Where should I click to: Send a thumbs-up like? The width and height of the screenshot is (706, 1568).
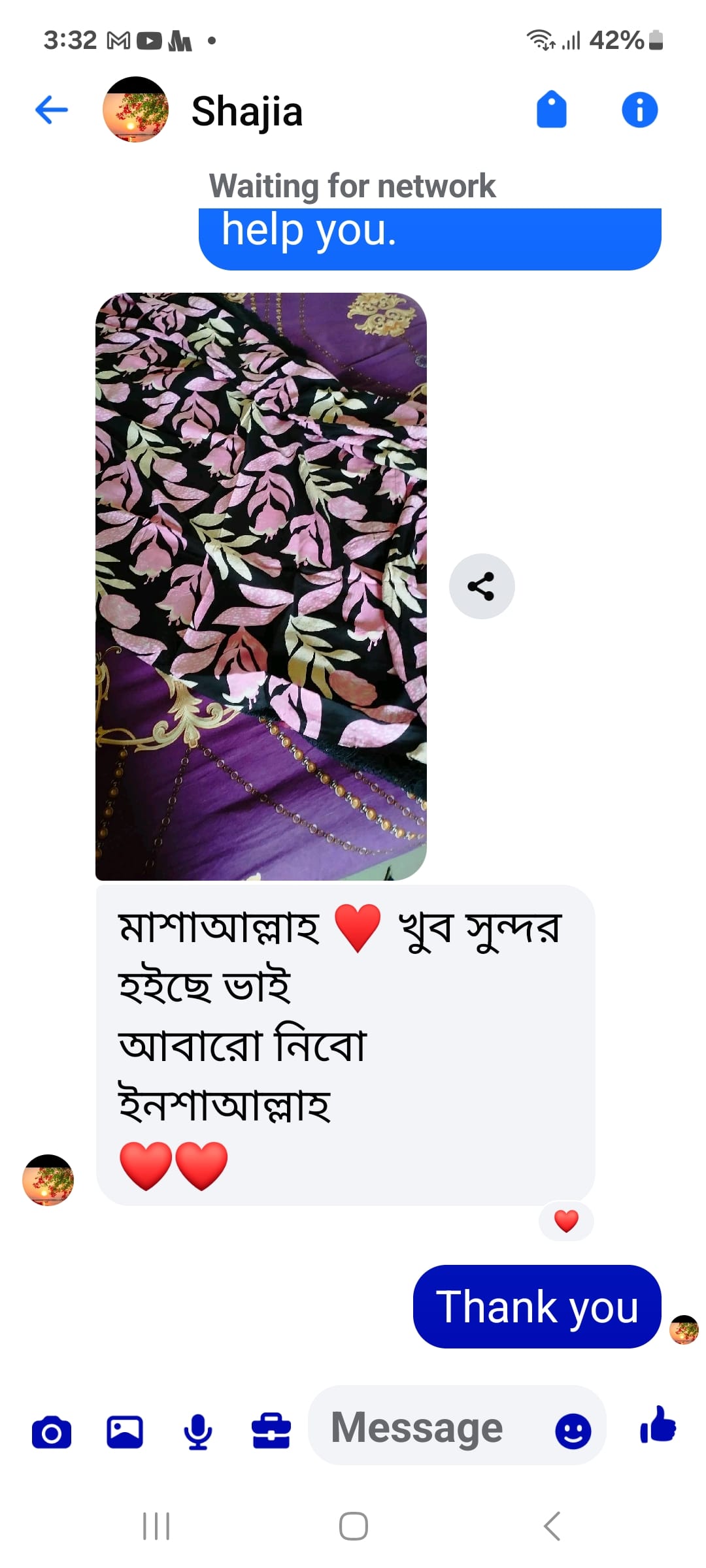[x=658, y=1425]
